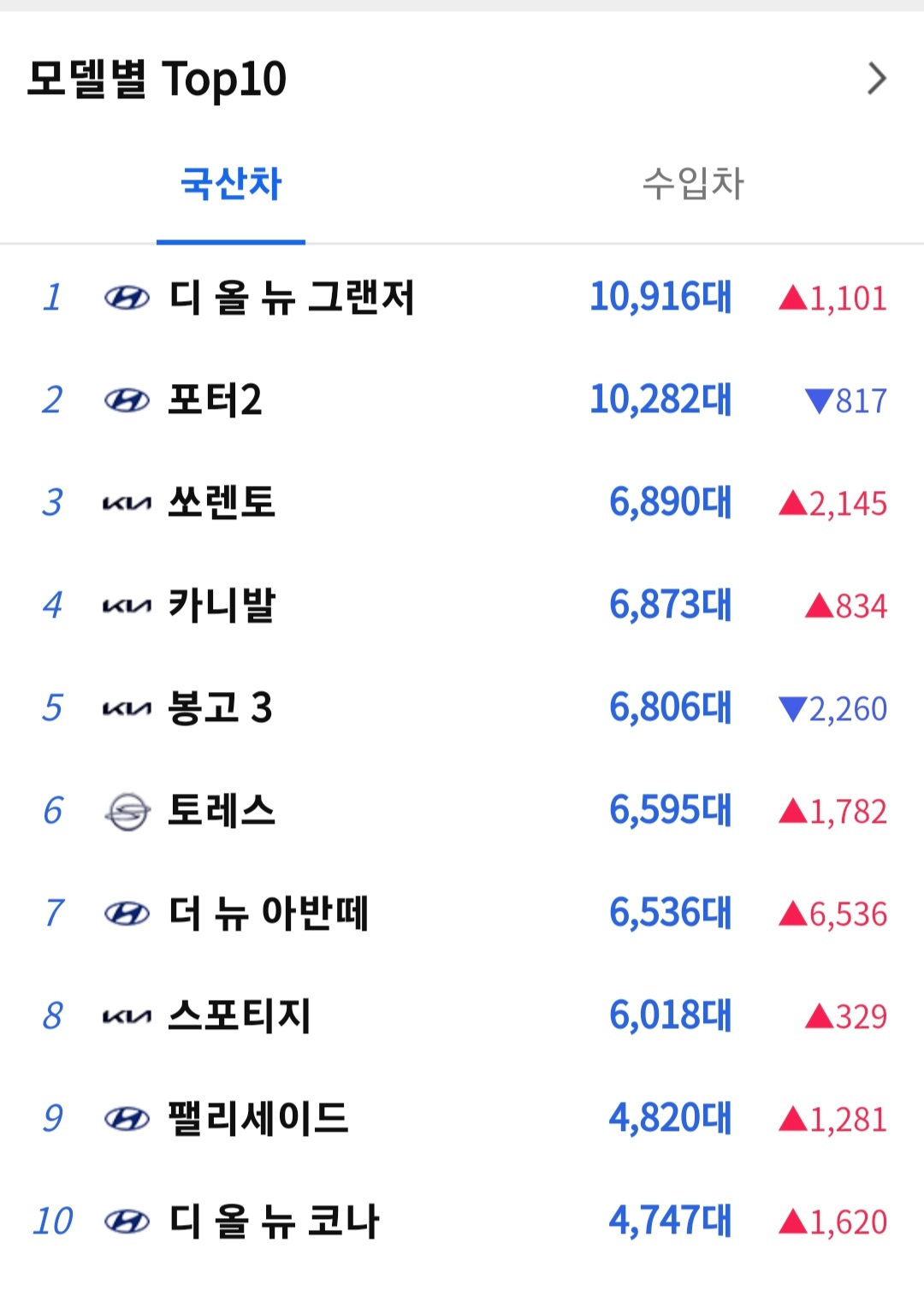924x1290 pixels.
Task: Click the Hyundai logo next to 더 뉴 아반떼
Action: (x=126, y=914)
